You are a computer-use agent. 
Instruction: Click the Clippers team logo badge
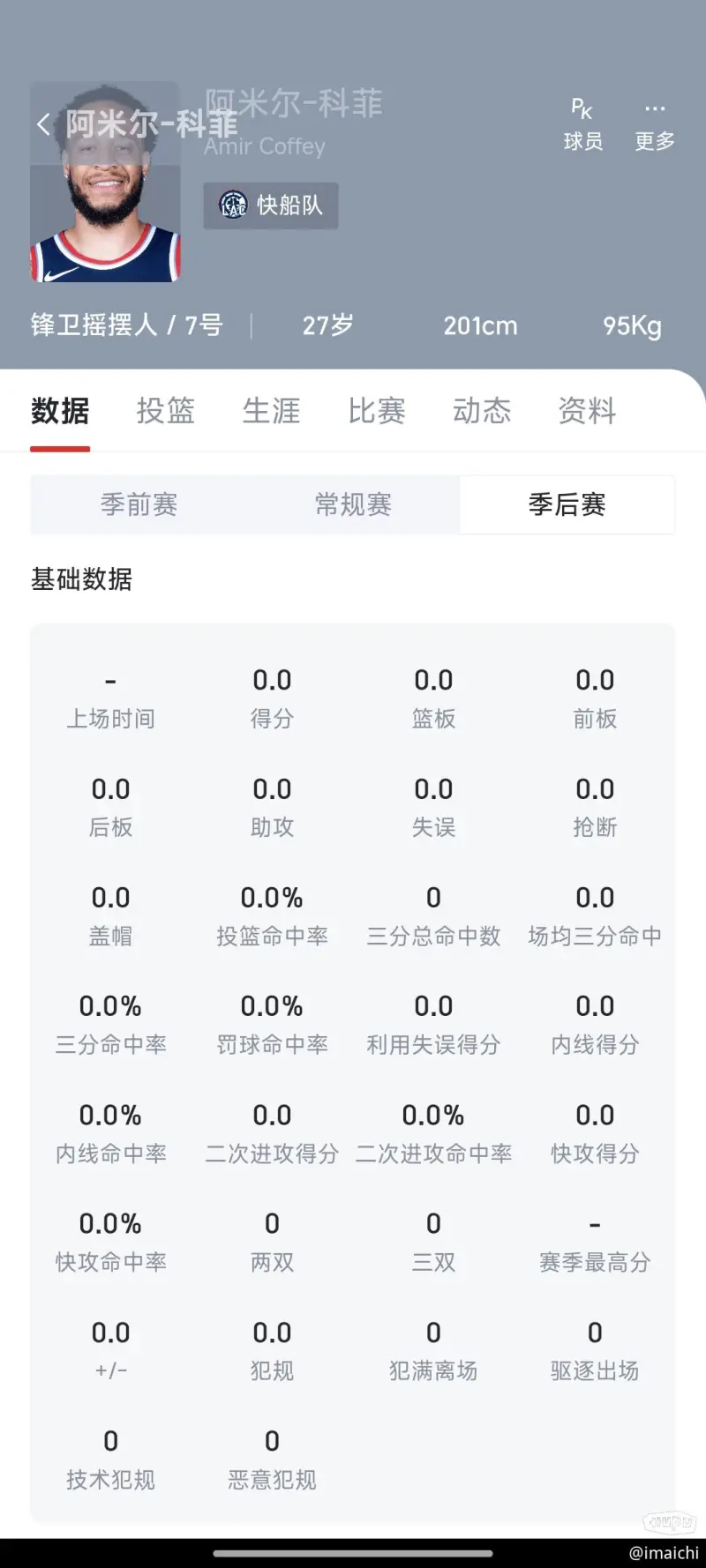233,205
